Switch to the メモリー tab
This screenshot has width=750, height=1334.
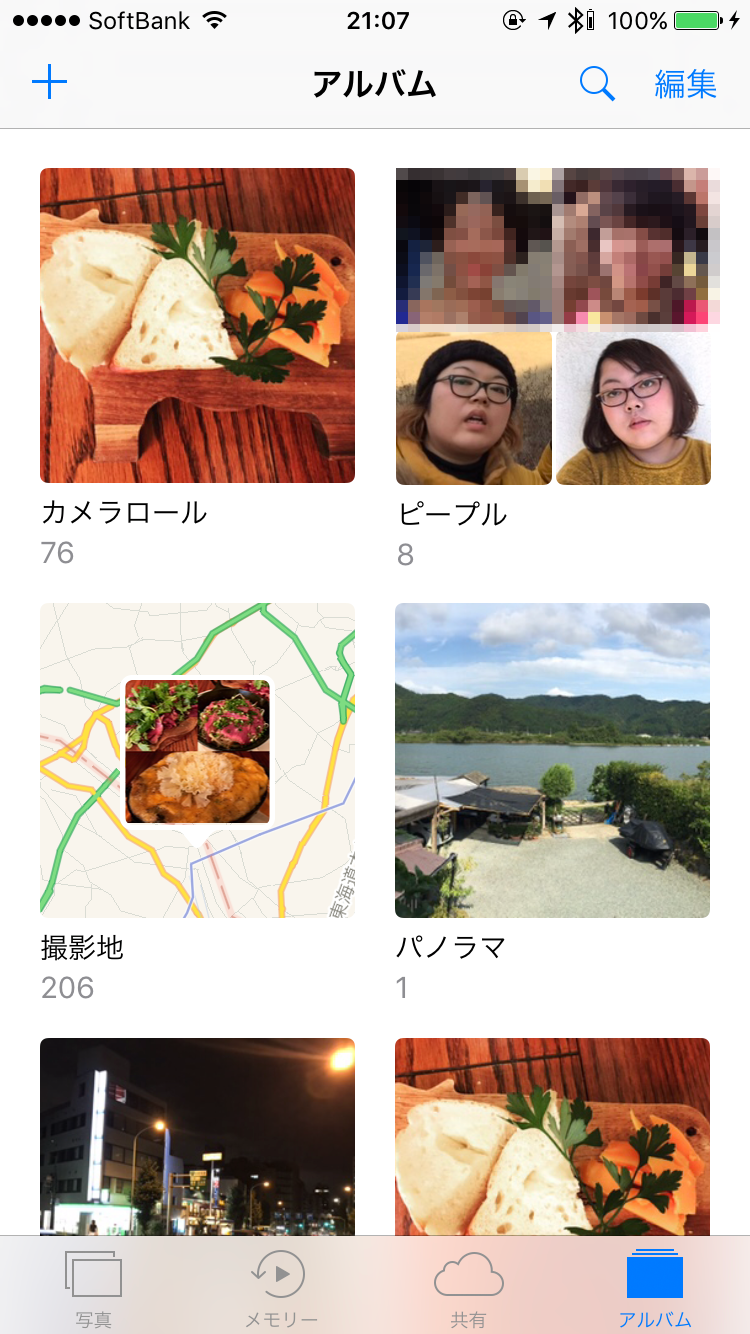coord(281,1286)
